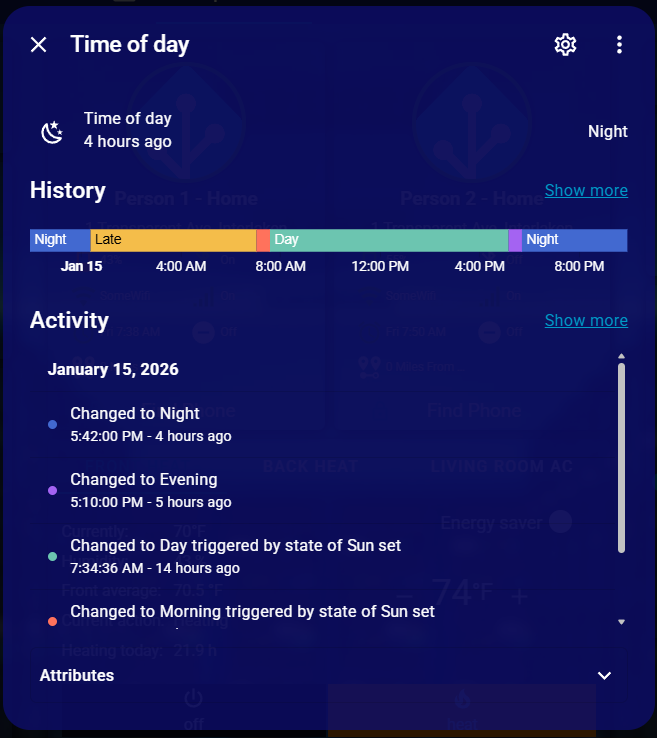This screenshot has width=657, height=738.
Task: Open the settings gear icon
Action: pos(565,44)
